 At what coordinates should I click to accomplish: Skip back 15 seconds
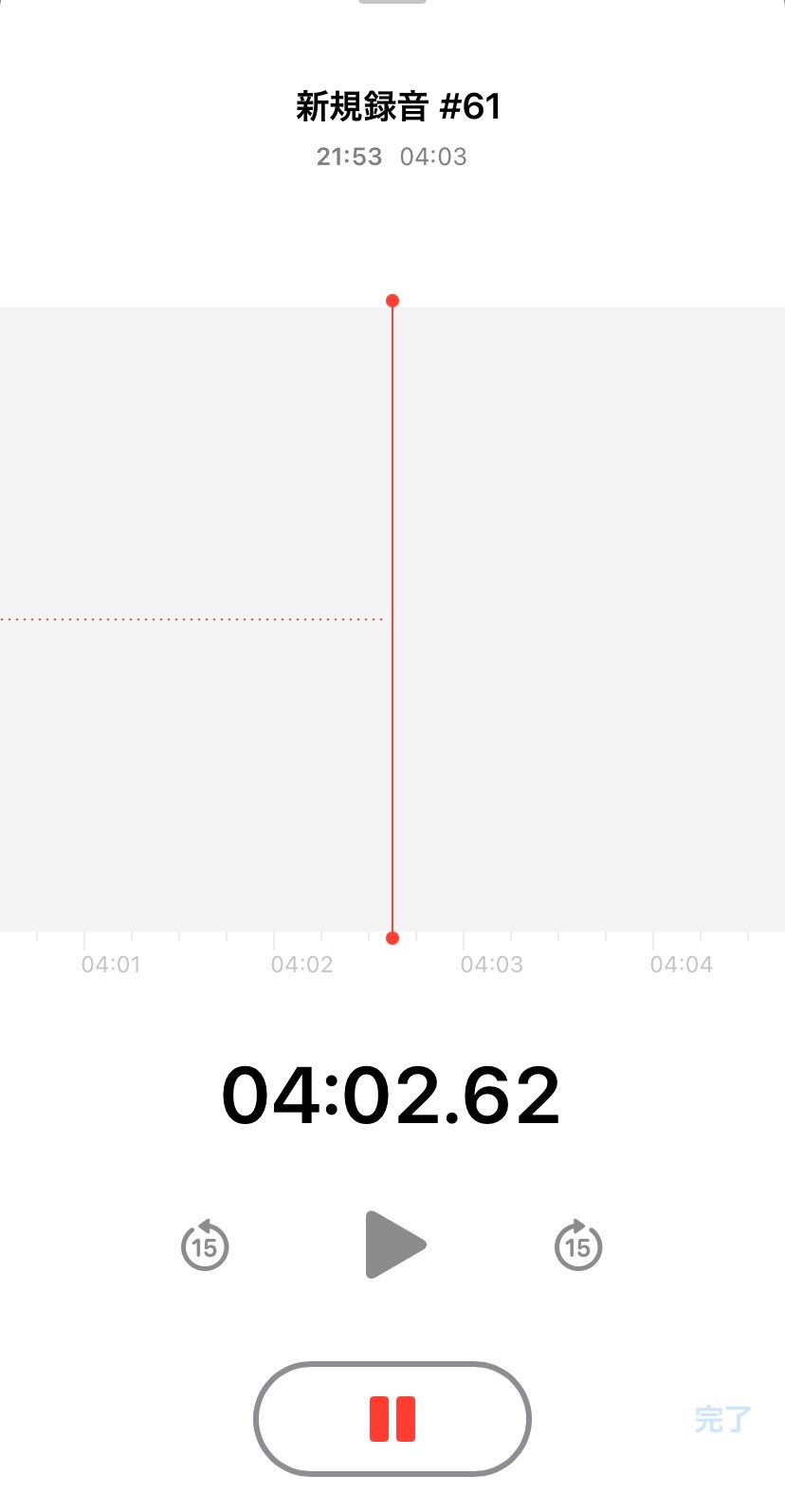point(205,1245)
